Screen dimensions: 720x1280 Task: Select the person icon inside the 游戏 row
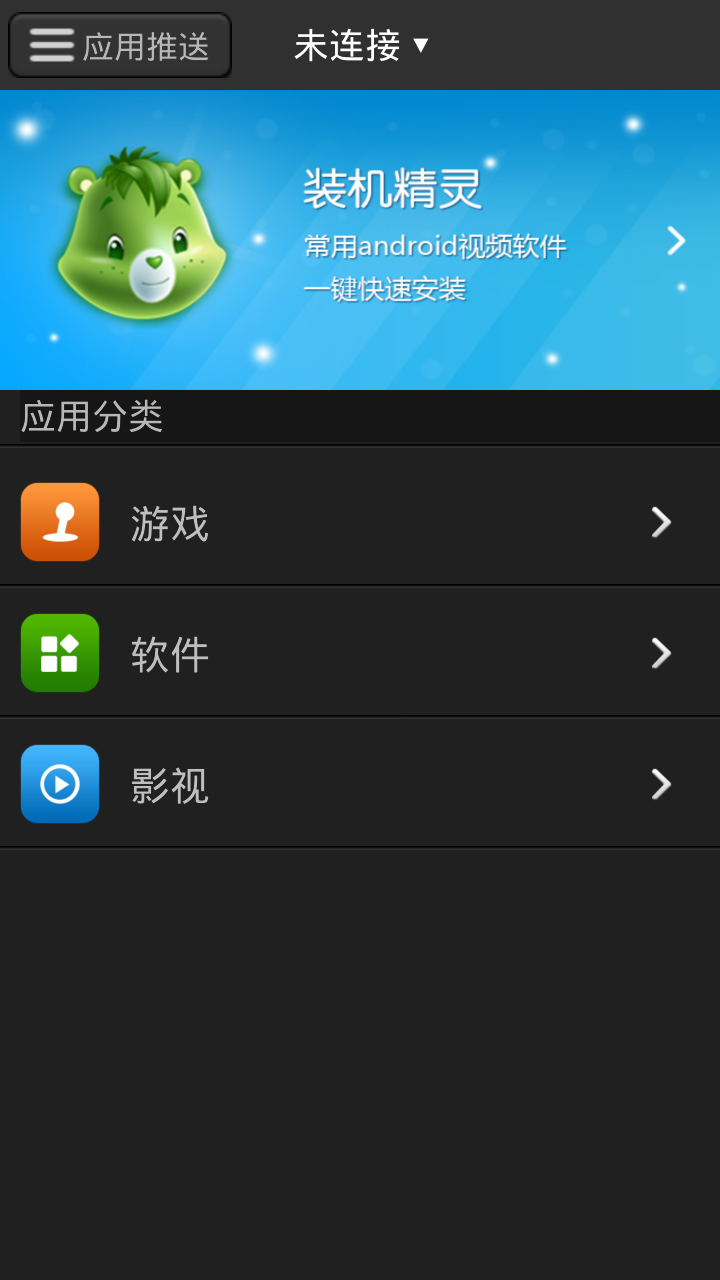[x=60, y=522]
